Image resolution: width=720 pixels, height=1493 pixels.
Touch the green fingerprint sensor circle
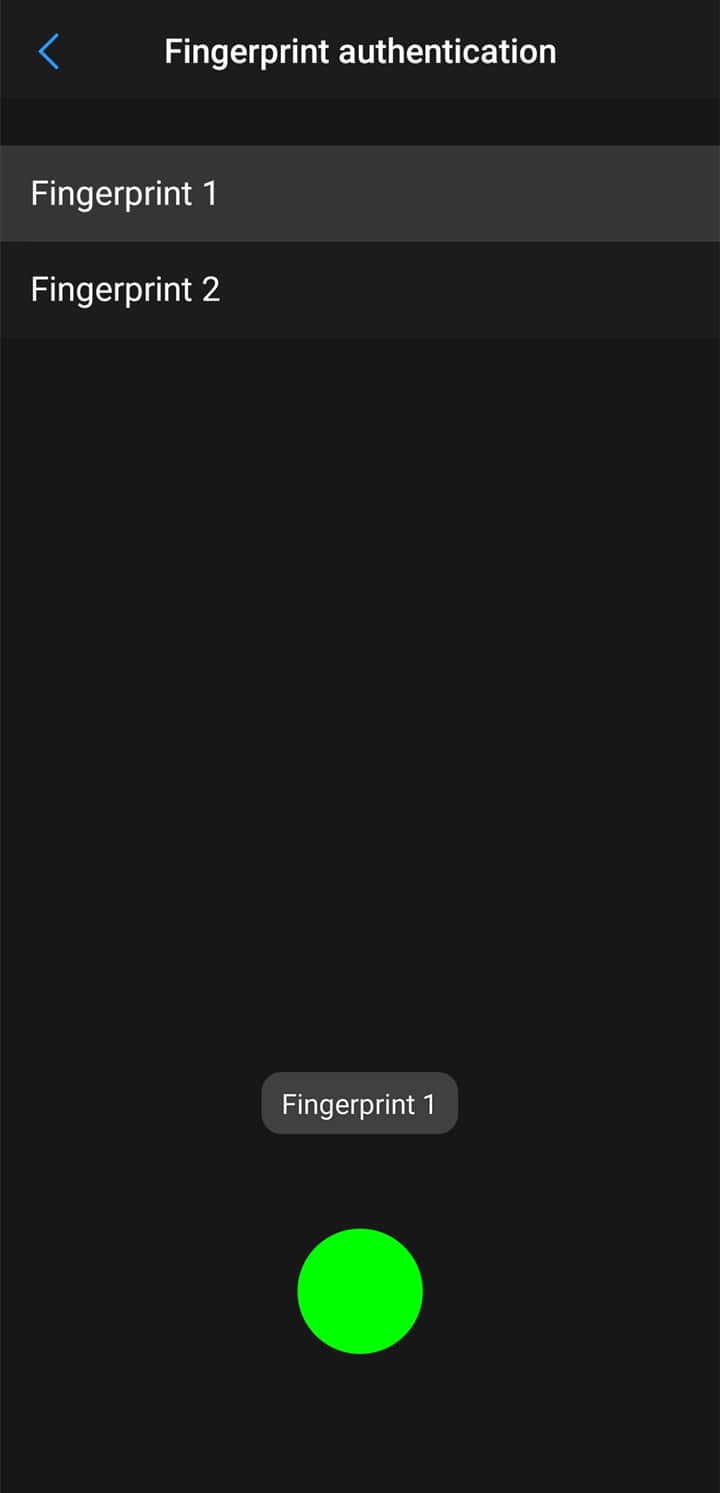[360, 1291]
